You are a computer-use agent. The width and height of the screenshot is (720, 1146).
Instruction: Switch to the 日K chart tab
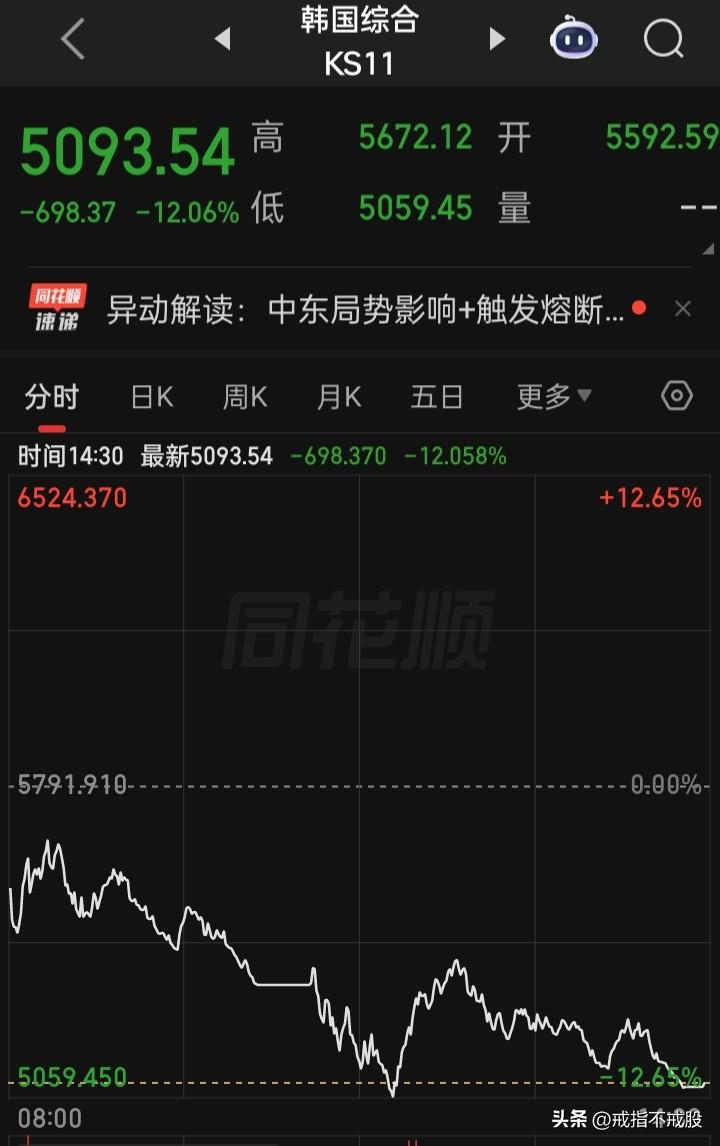[x=150, y=397]
